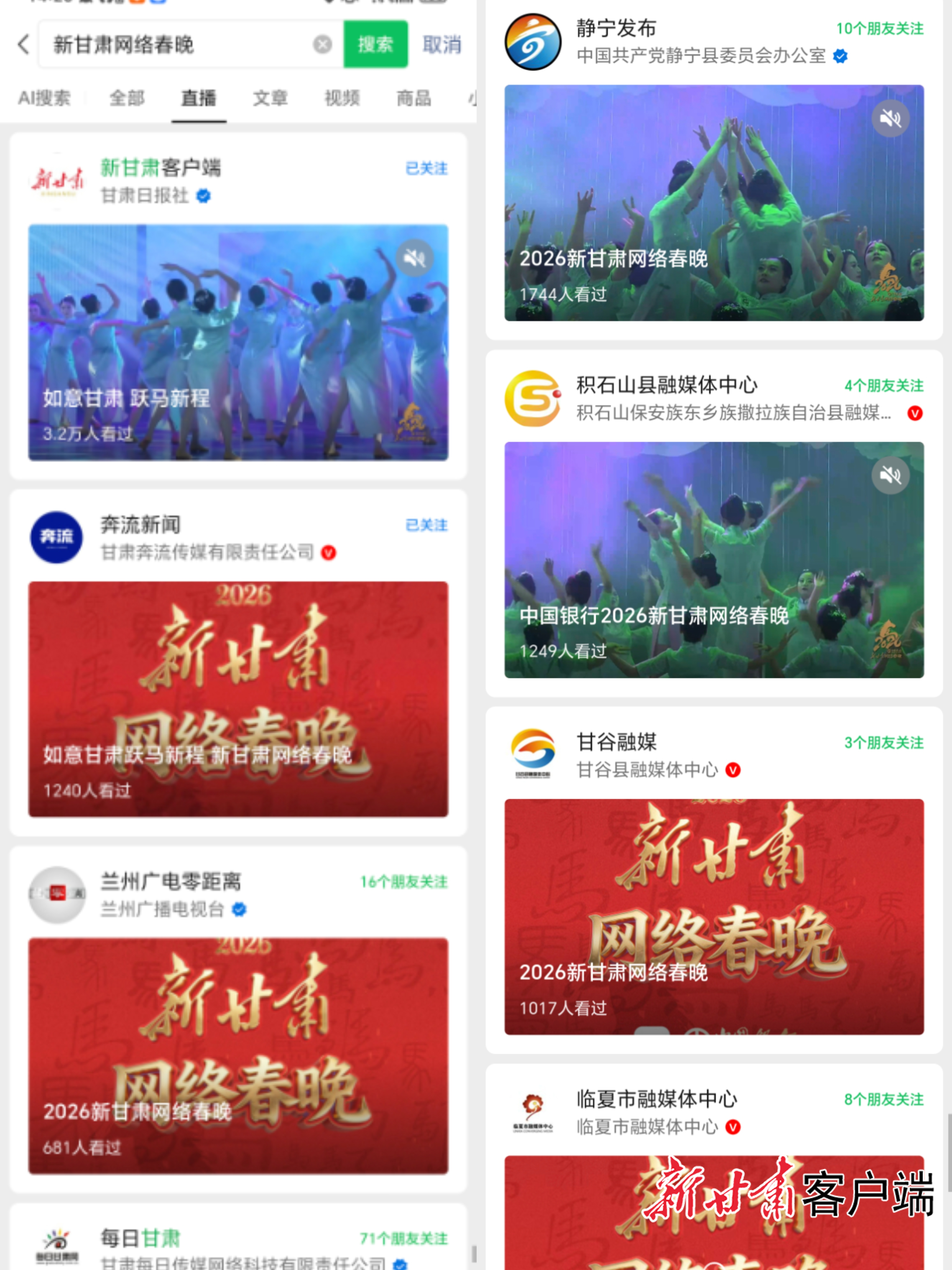Unmute the 如意甘肃 跃马新程 live stream

pos(416,257)
